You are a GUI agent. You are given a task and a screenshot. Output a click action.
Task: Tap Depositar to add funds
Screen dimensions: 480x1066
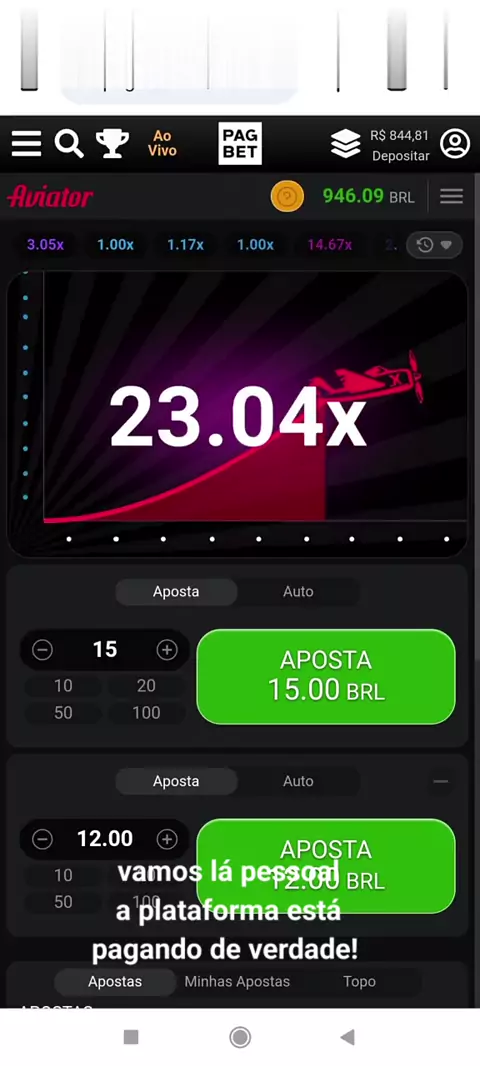(x=400, y=156)
